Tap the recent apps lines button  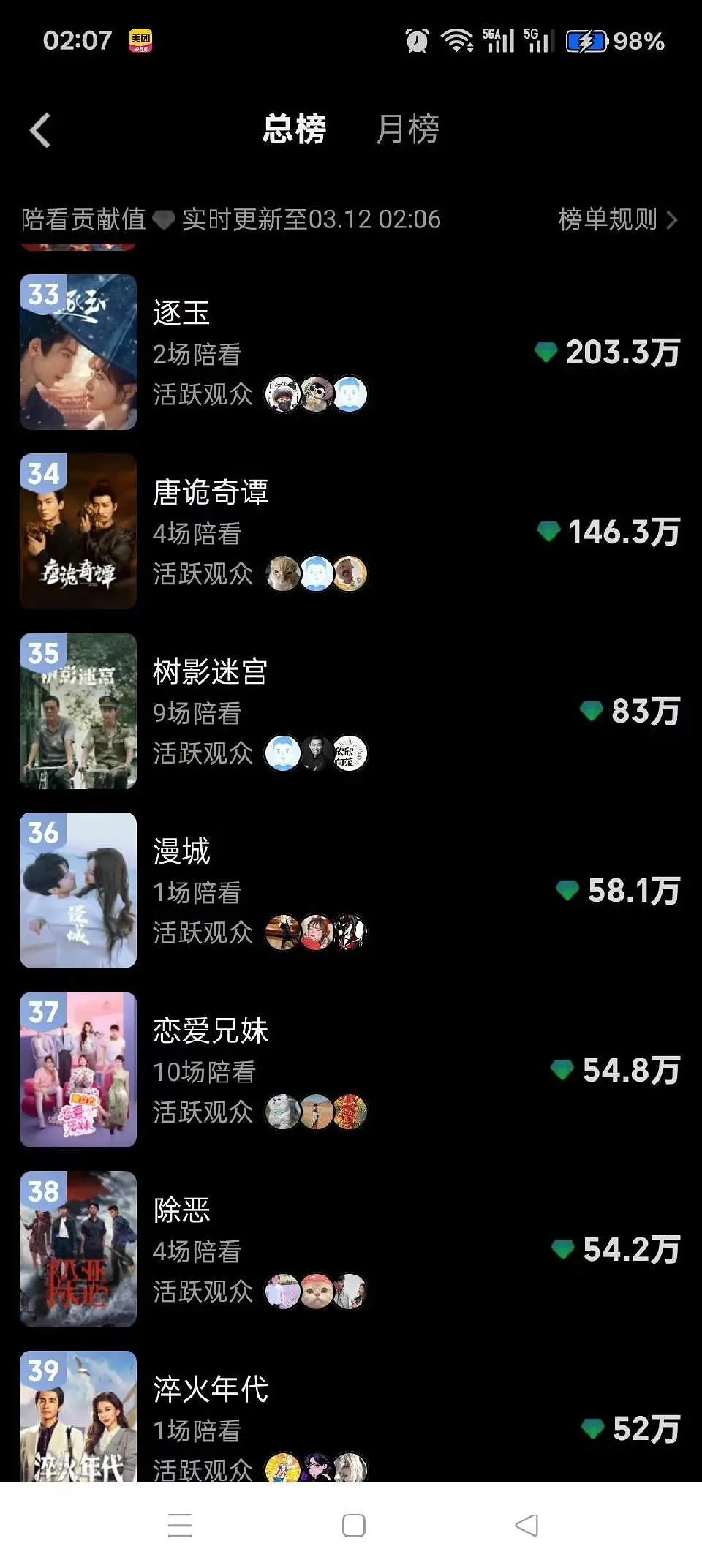click(x=178, y=1525)
